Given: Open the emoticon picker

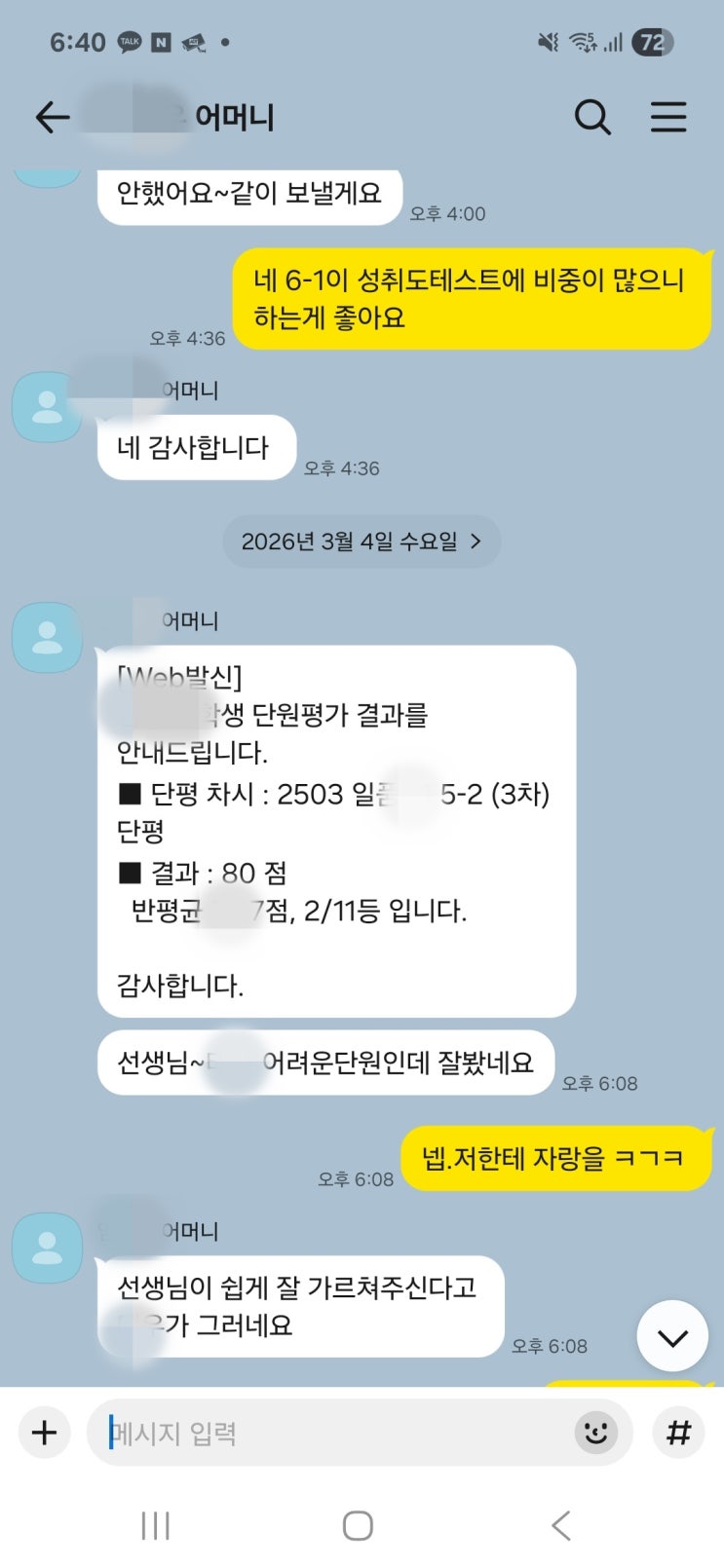Looking at the screenshot, I should 595,1433.
